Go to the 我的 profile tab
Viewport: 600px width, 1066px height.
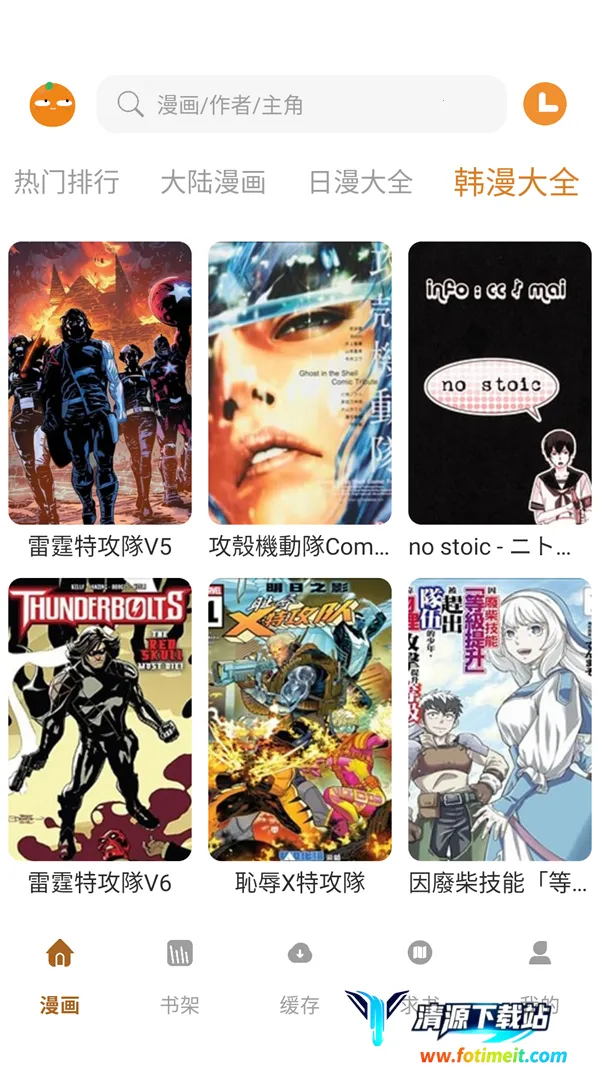pyautogui.click(x=540, y=976)
